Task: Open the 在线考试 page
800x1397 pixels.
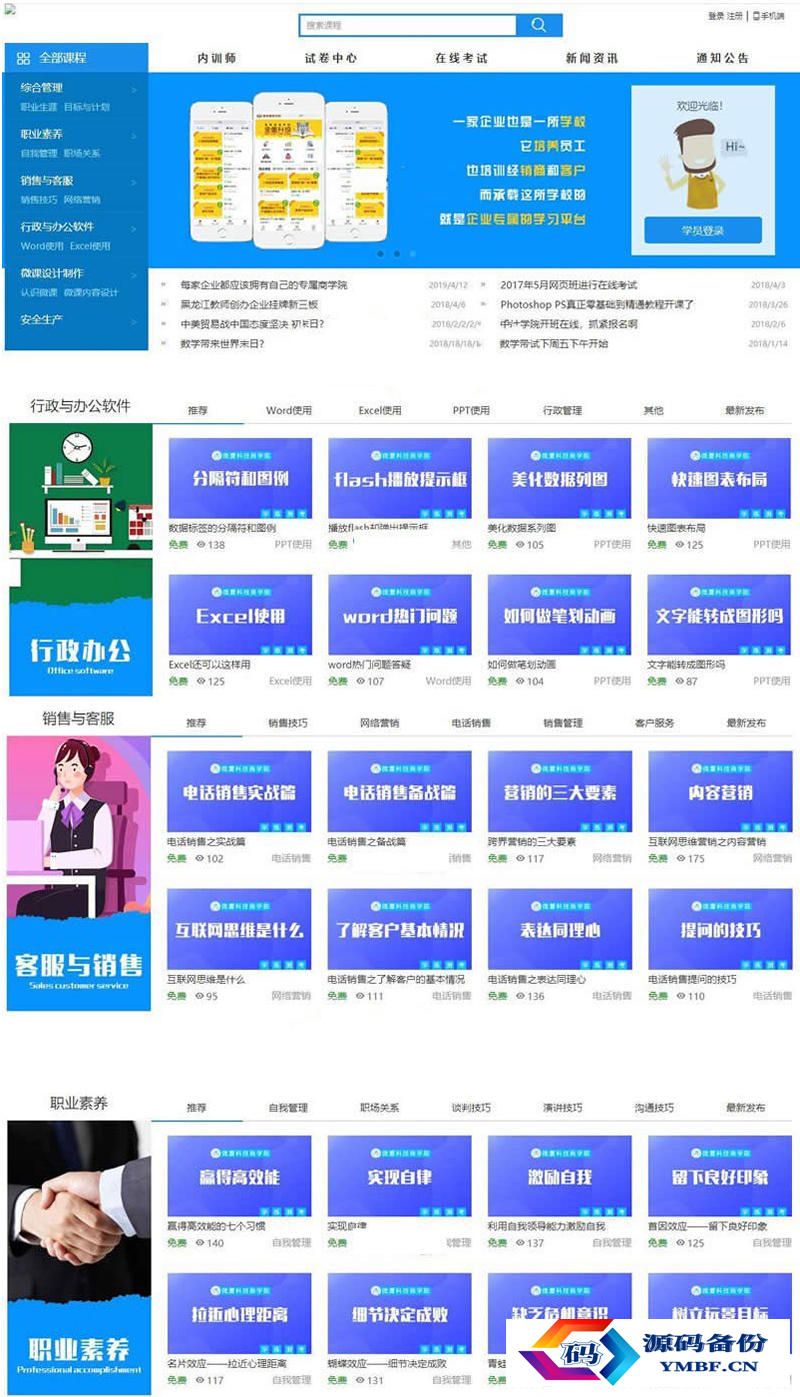Action: click(x=461, y=58)
